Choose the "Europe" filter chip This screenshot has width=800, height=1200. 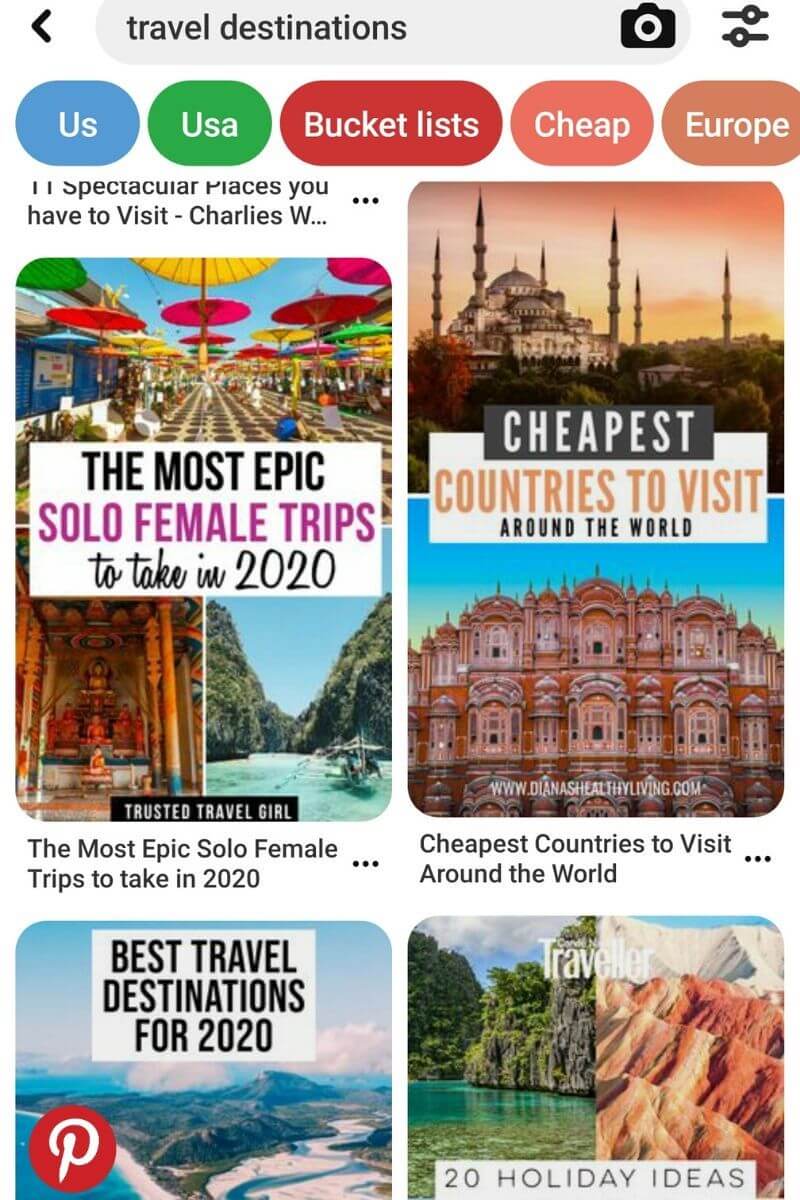click(x=736, y=124)
